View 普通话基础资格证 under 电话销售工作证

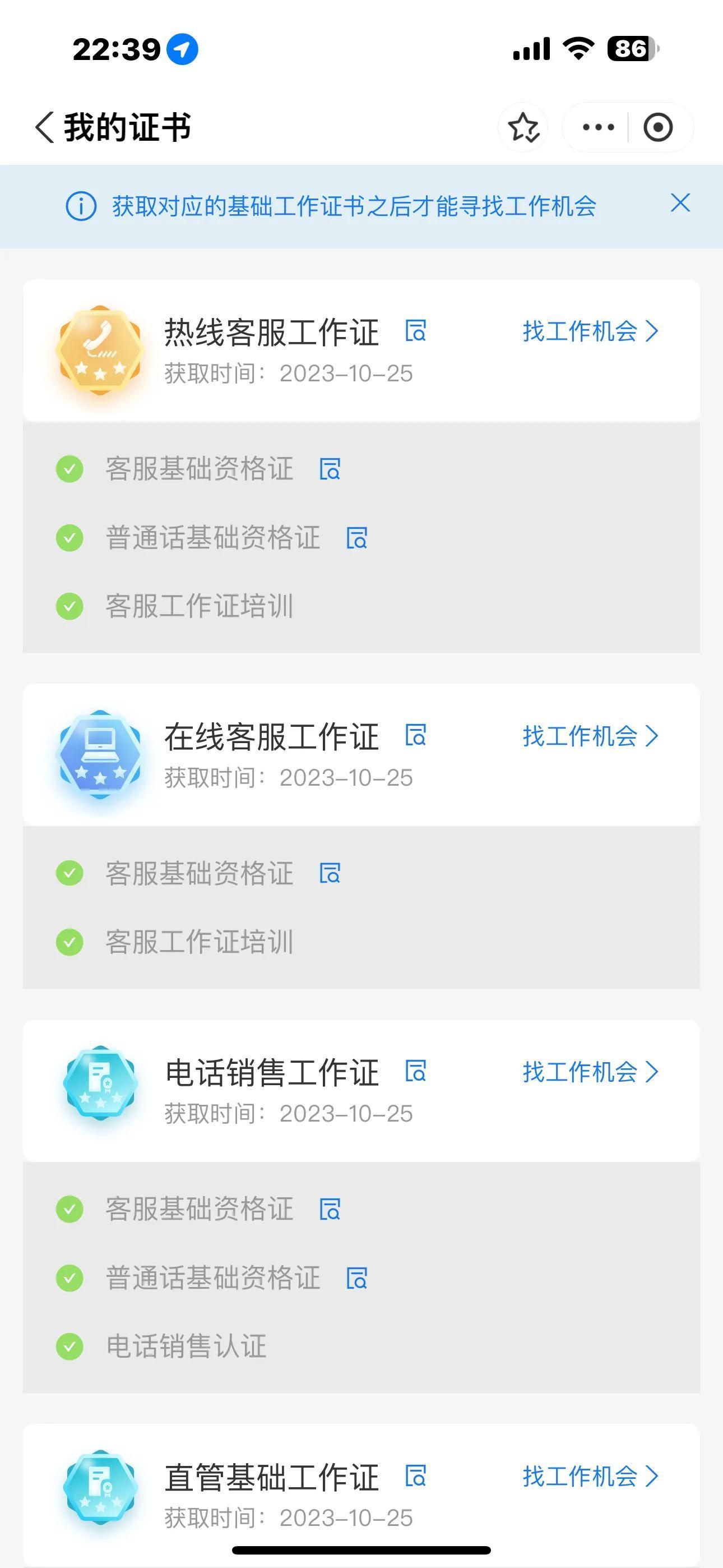click(x=356, y=1278)
